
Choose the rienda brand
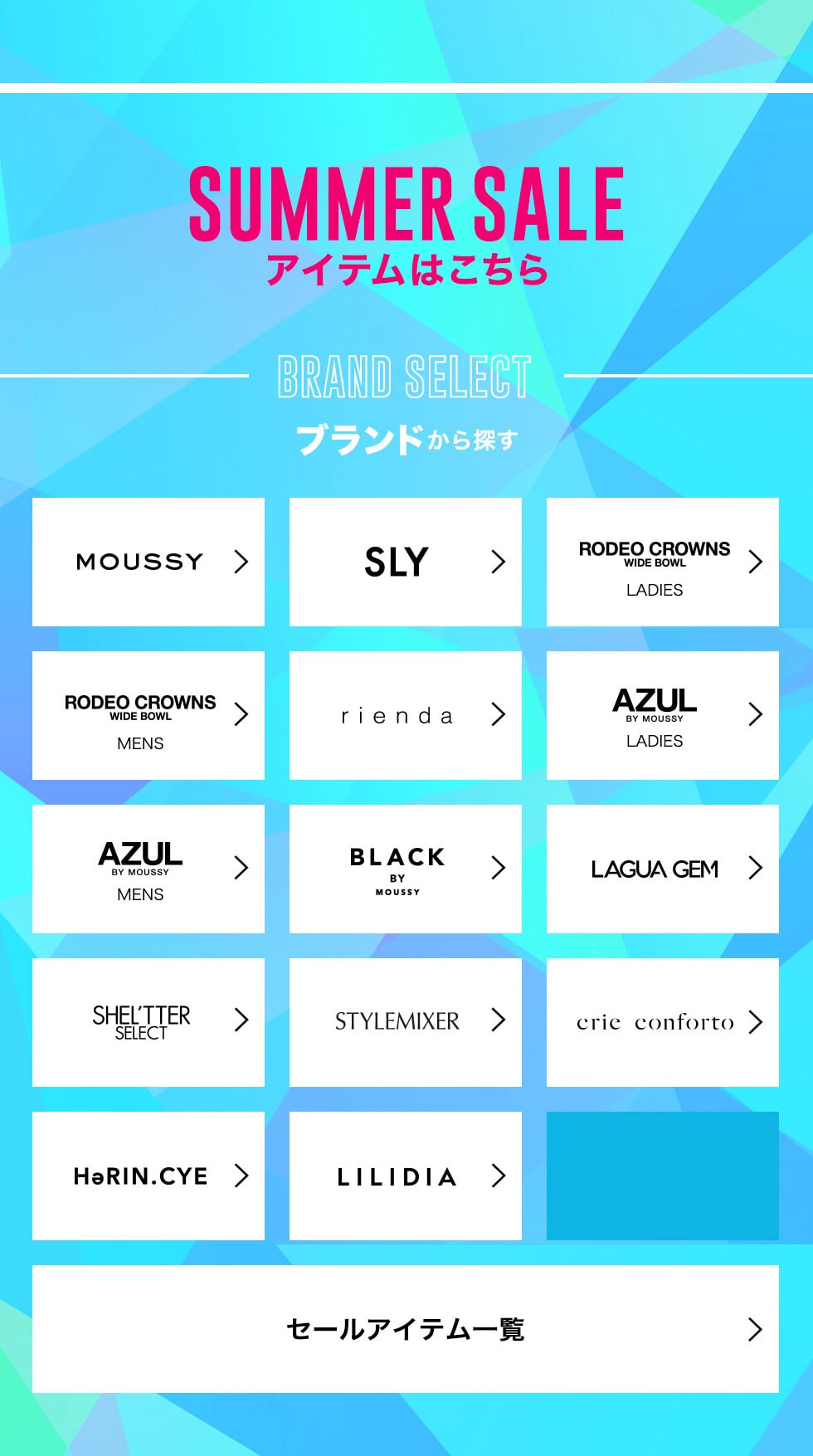[406, 715]
